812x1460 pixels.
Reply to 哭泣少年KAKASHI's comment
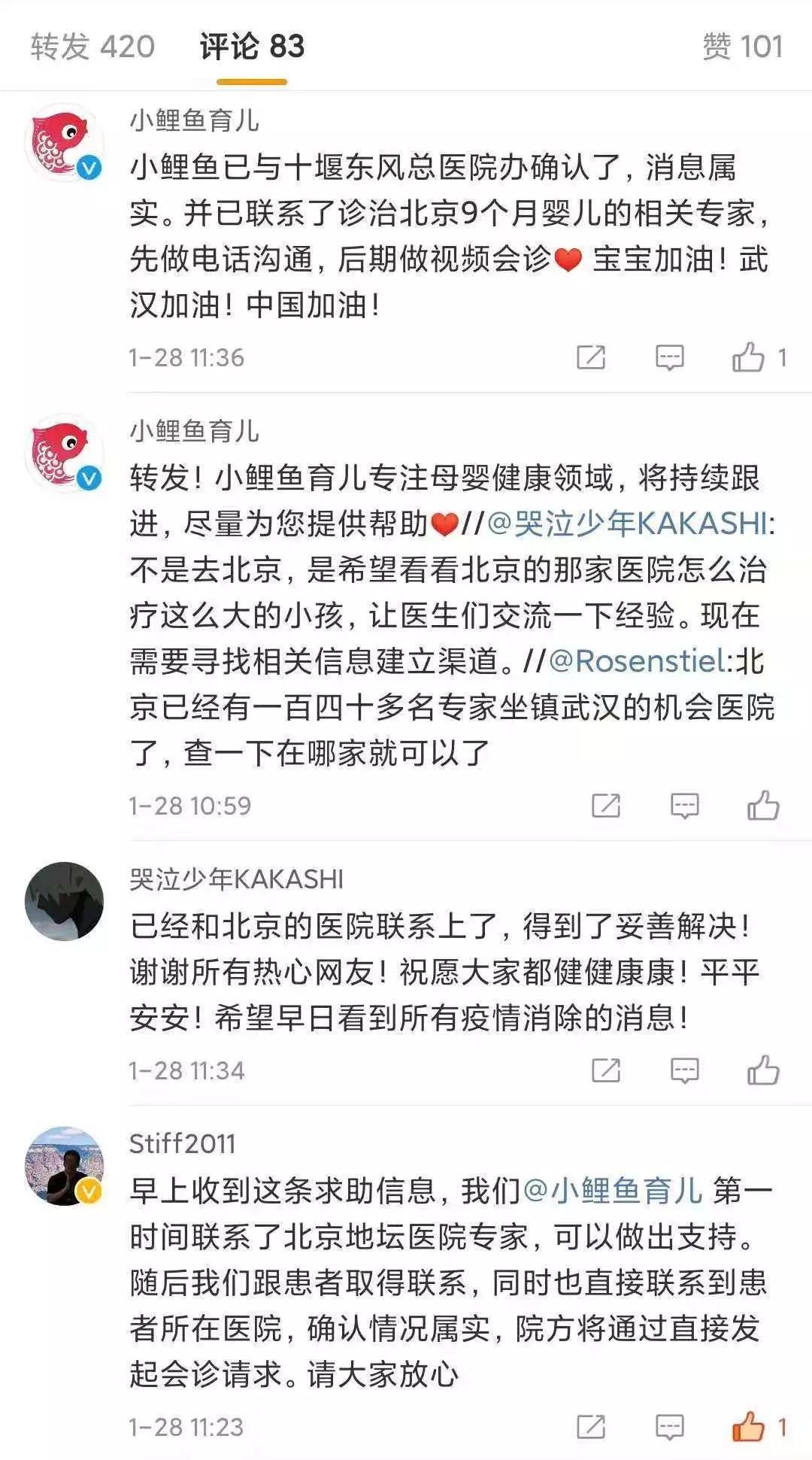pyautogui.click(x=684, y=1070)
